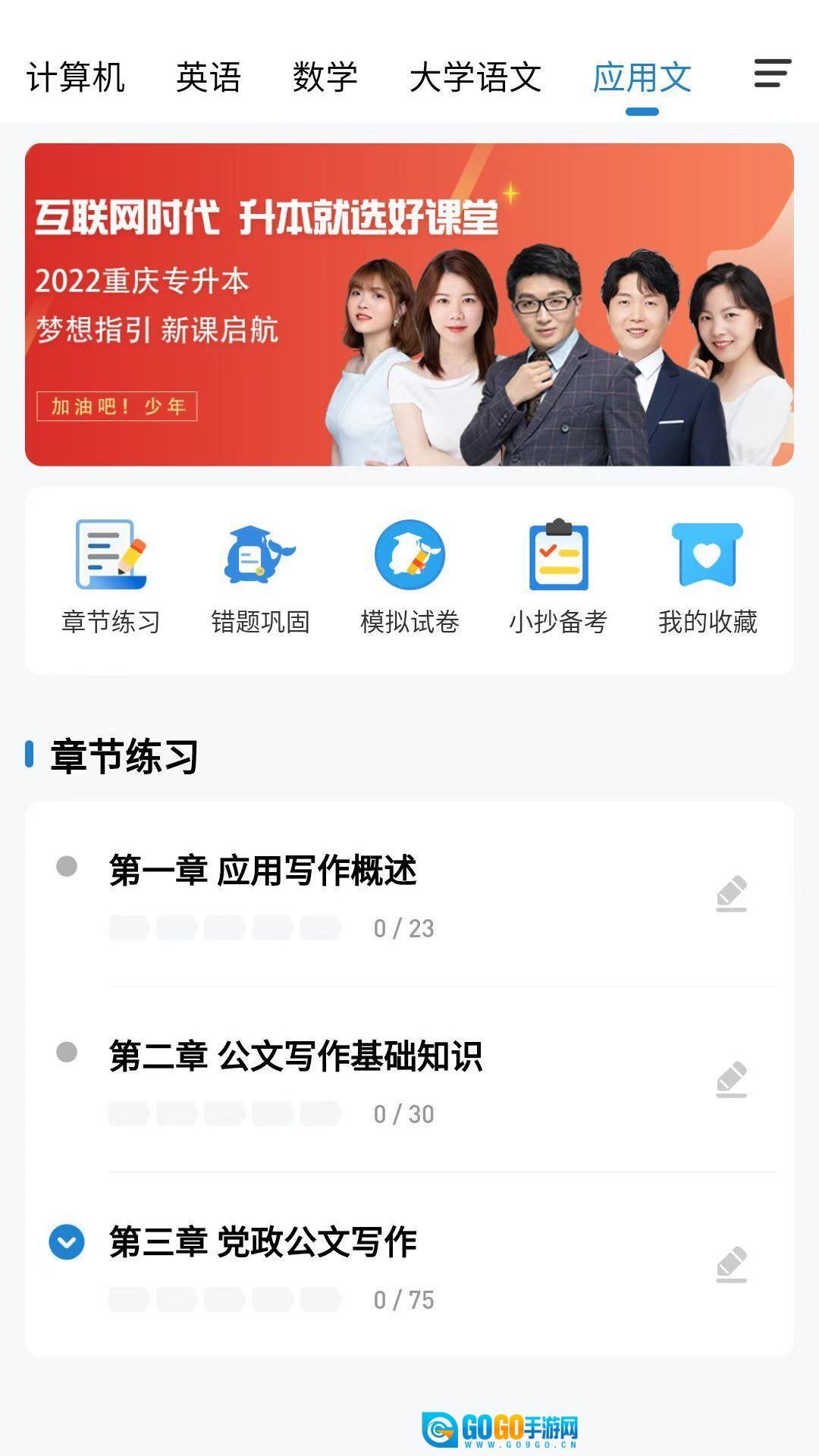Open 第二章 公文写作基础知识
The width and height of the screenshot is (819, 1456).
296,1056
